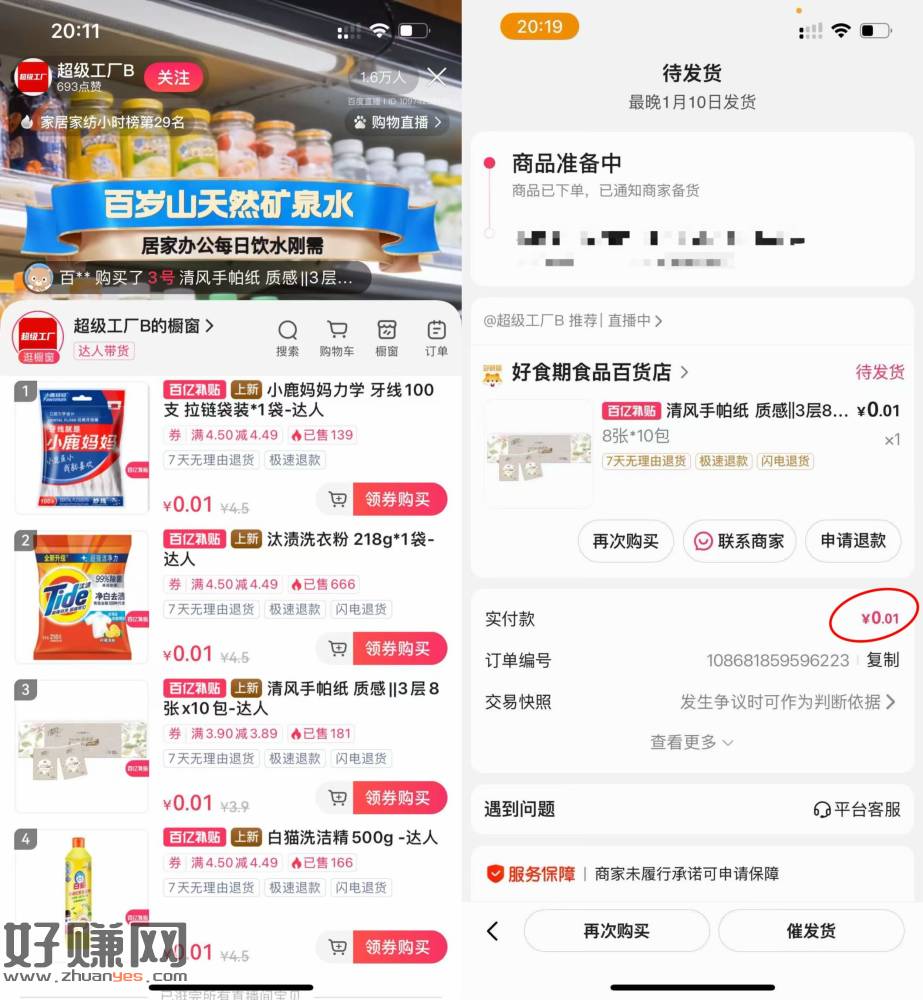Open 订单 orders icon
The image size is (923, 1000).
[436, 338]
